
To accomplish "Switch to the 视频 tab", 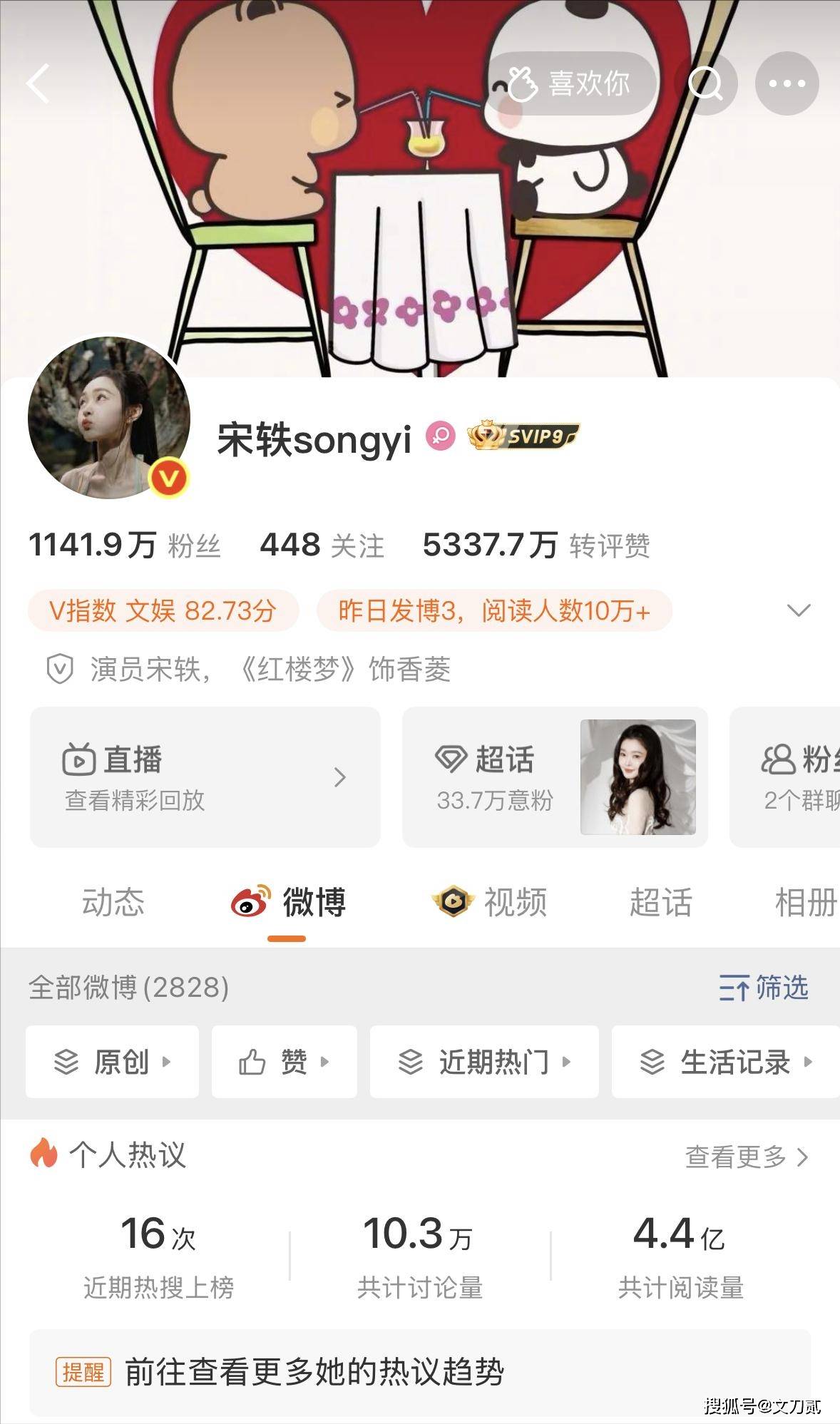I will [490, 902].
